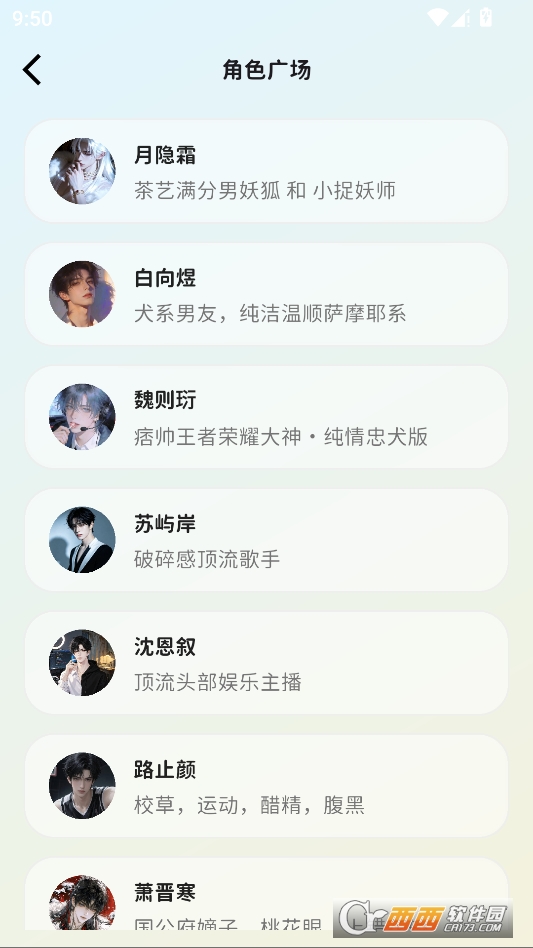Select the 白向煜 character

tap(266, 294)
